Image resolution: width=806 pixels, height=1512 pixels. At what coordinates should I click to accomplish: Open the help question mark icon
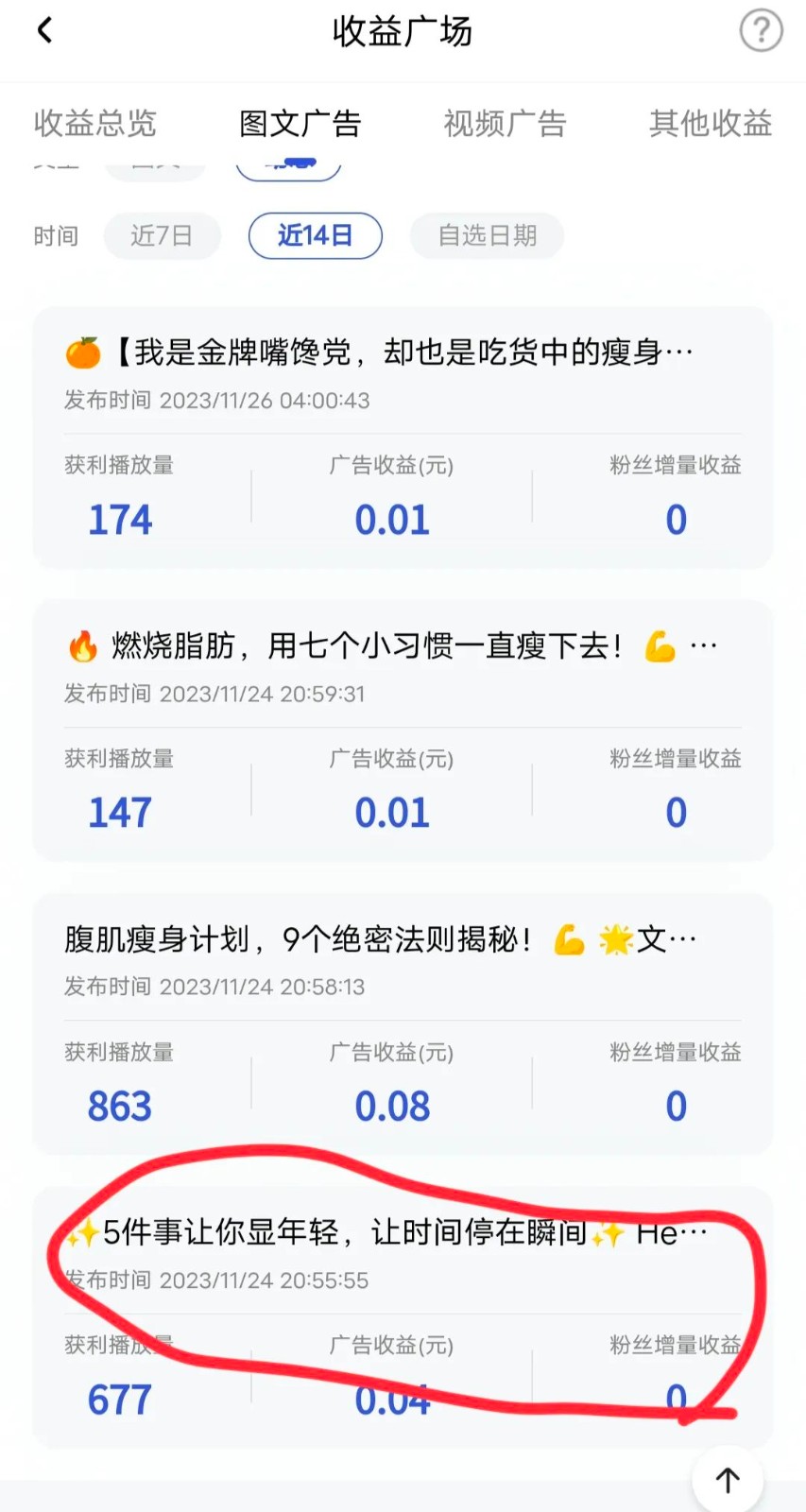(761, 30)
